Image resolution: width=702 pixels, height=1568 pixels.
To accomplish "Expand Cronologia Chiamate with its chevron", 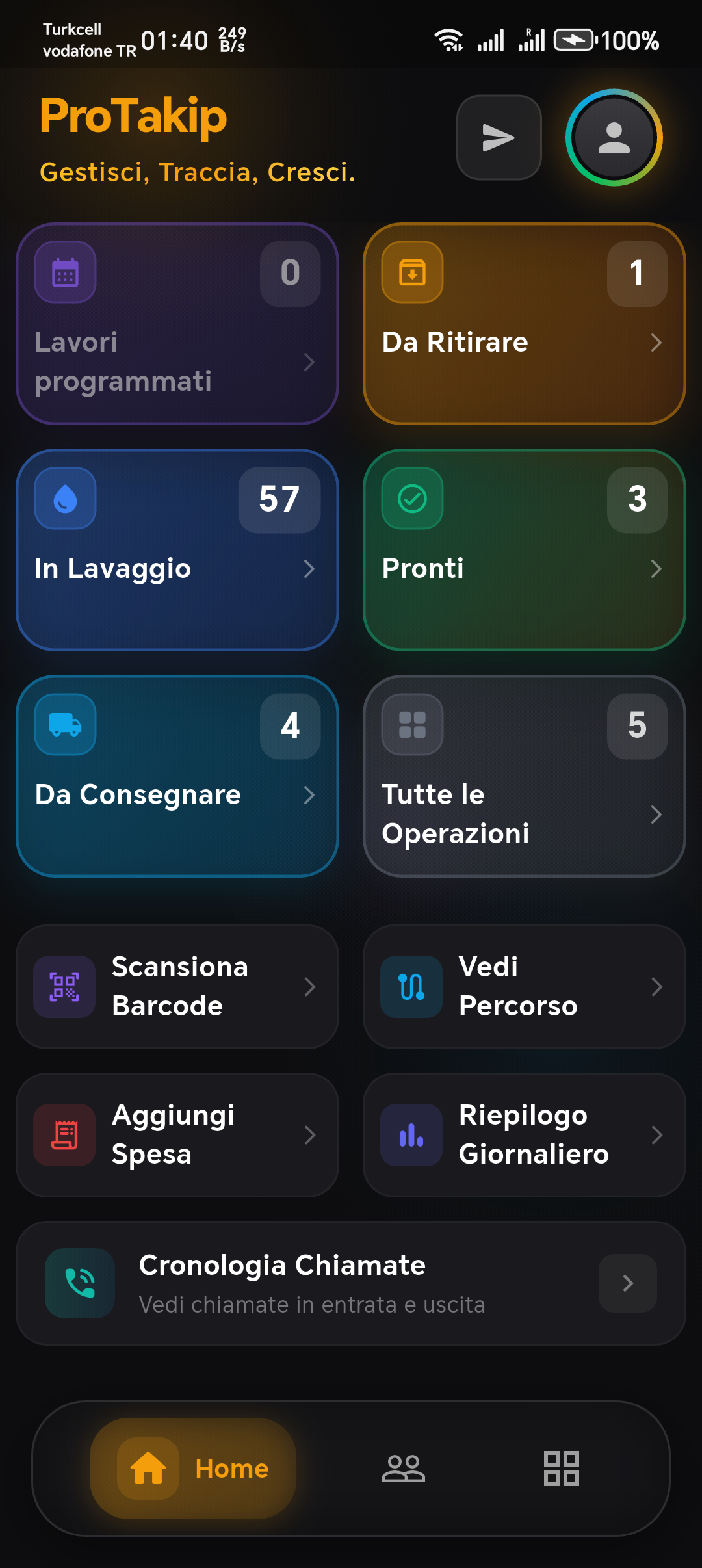I will tap(627, 1283).
